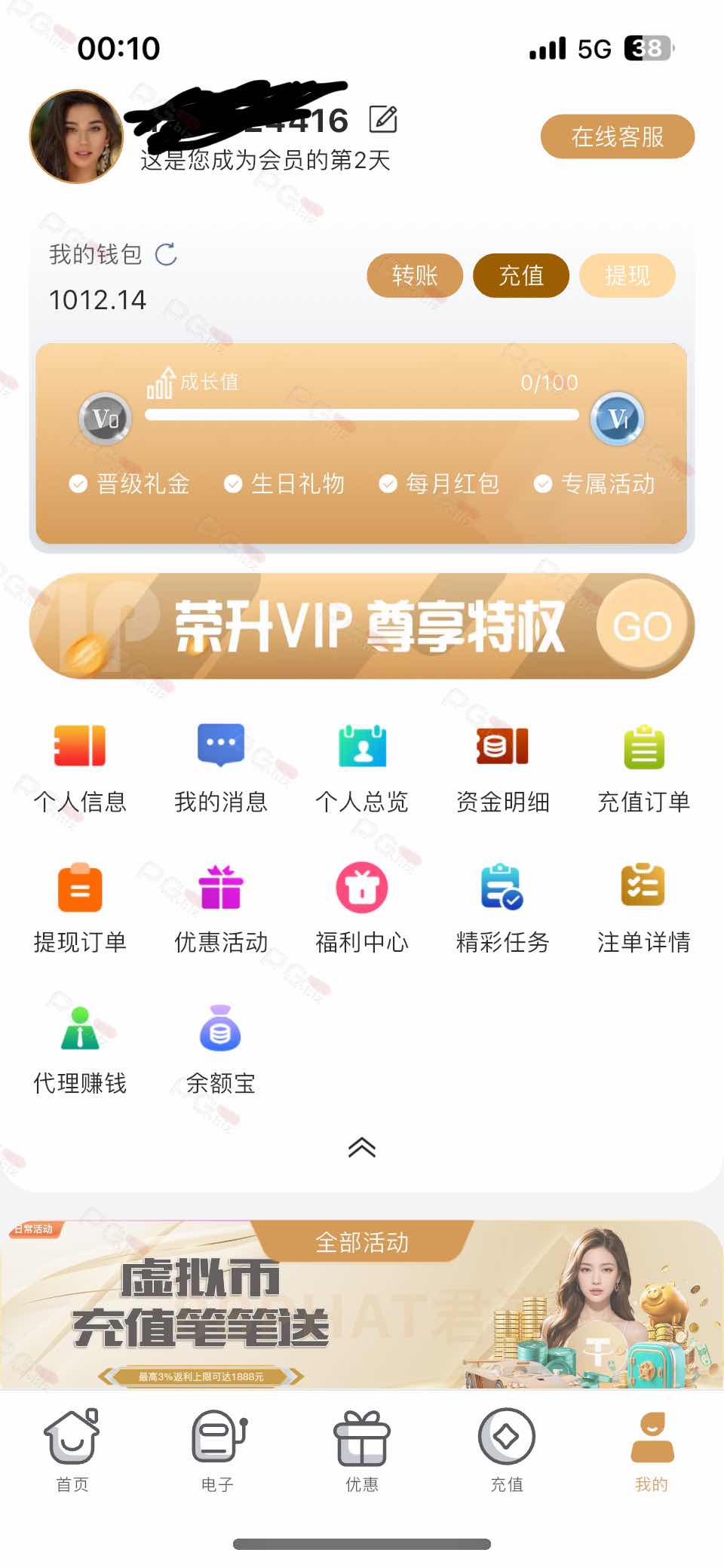The image size is (724, 1568).
Task: Tap the 充值 button in wallet card
Action: [520, 275]
